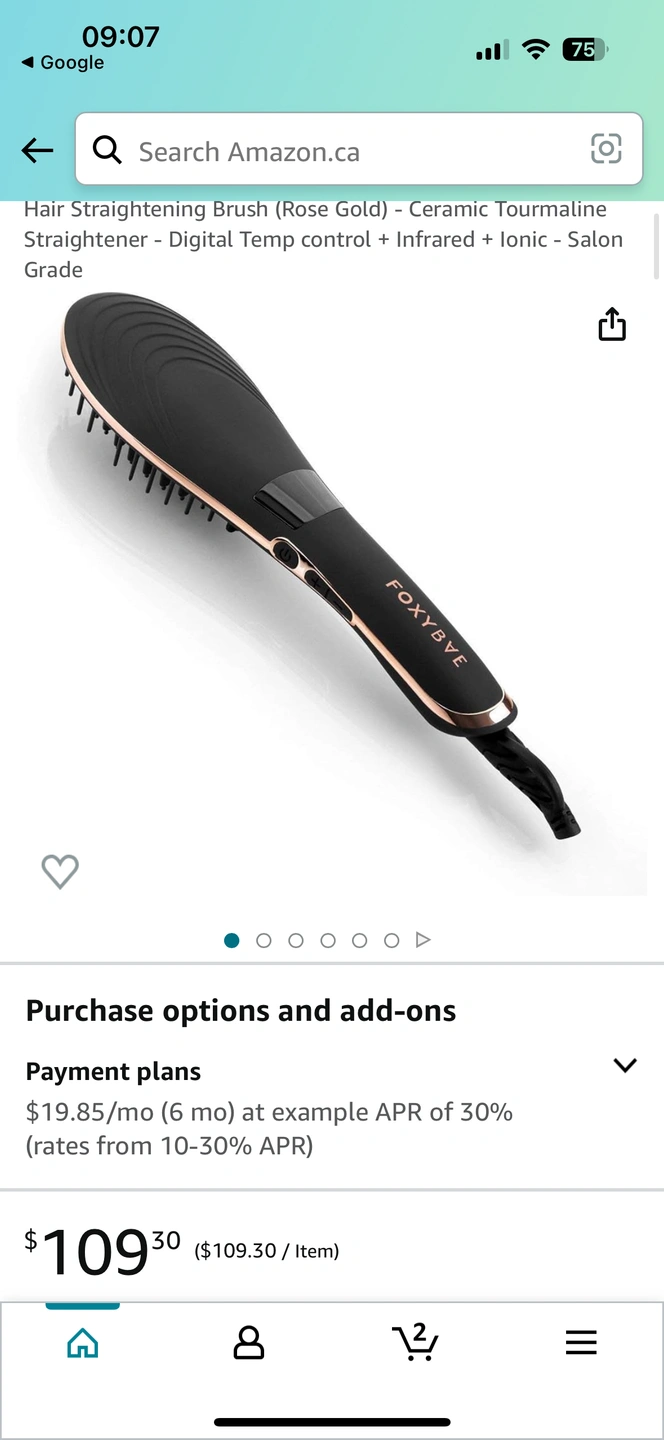Viewport: 664px width, 1440px height.
Task: Open the account profile tab
Action: [248, 1342]
